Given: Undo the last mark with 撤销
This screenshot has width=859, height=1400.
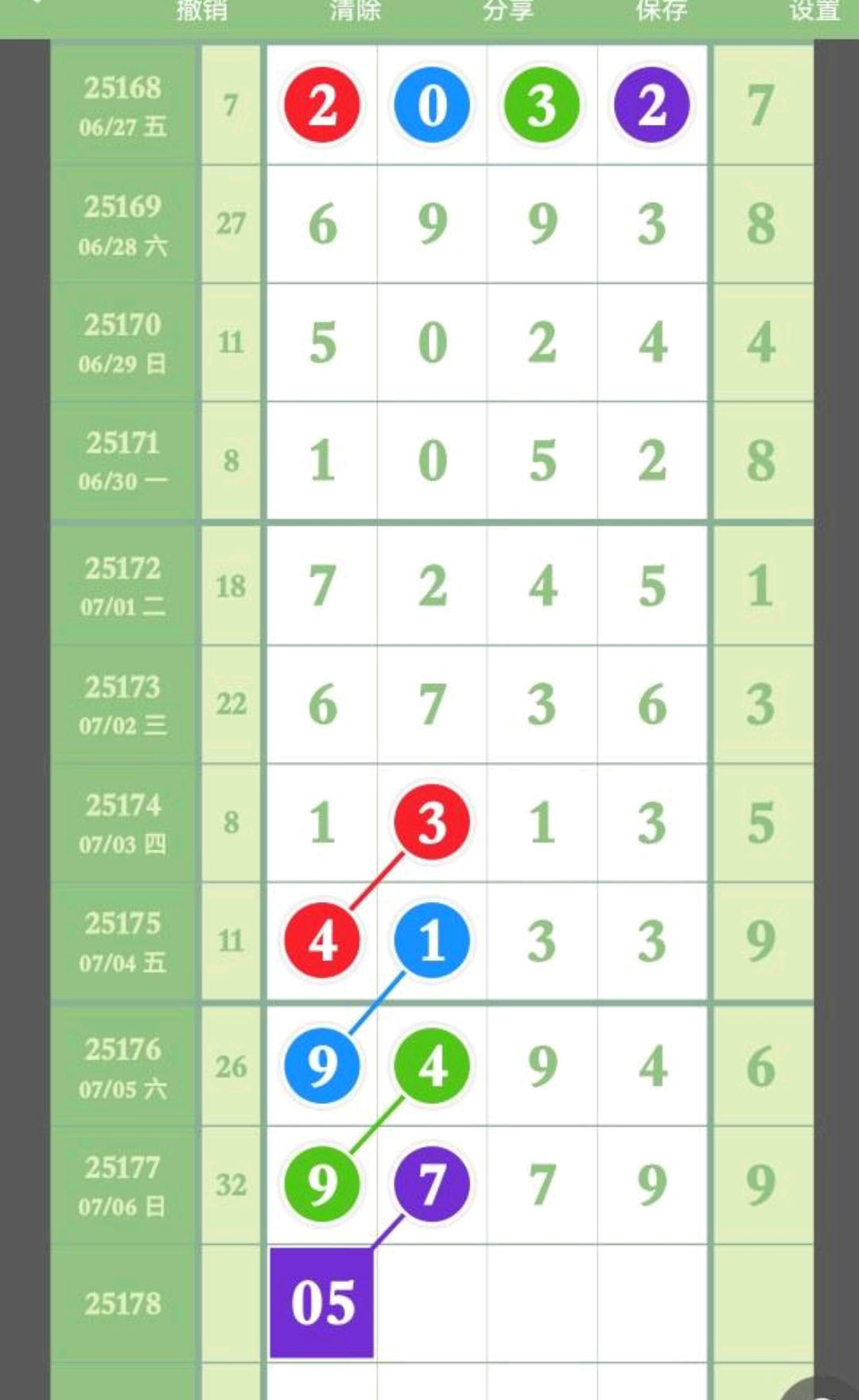Looking at the screenshot, I should (202, 10).
